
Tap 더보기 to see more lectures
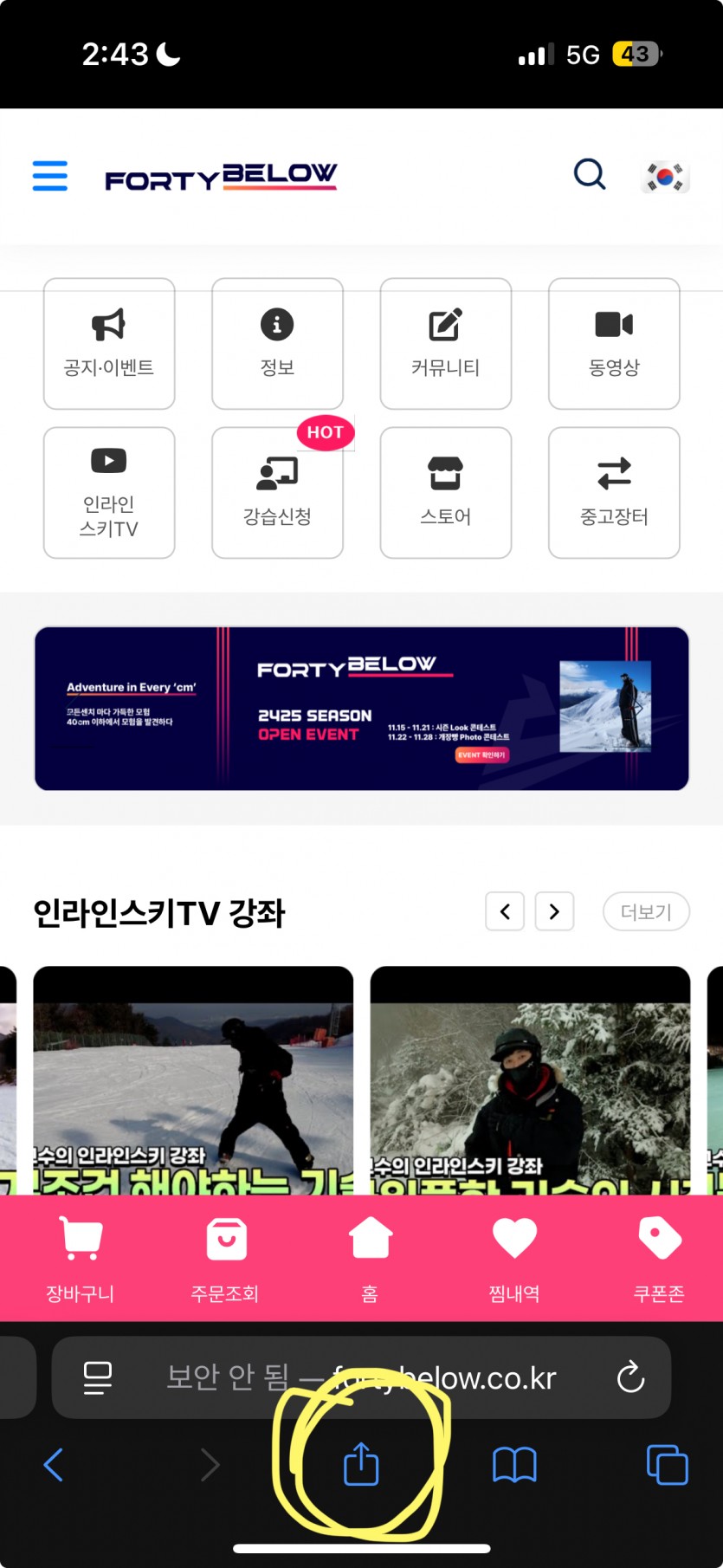click(x=646, y=911)
